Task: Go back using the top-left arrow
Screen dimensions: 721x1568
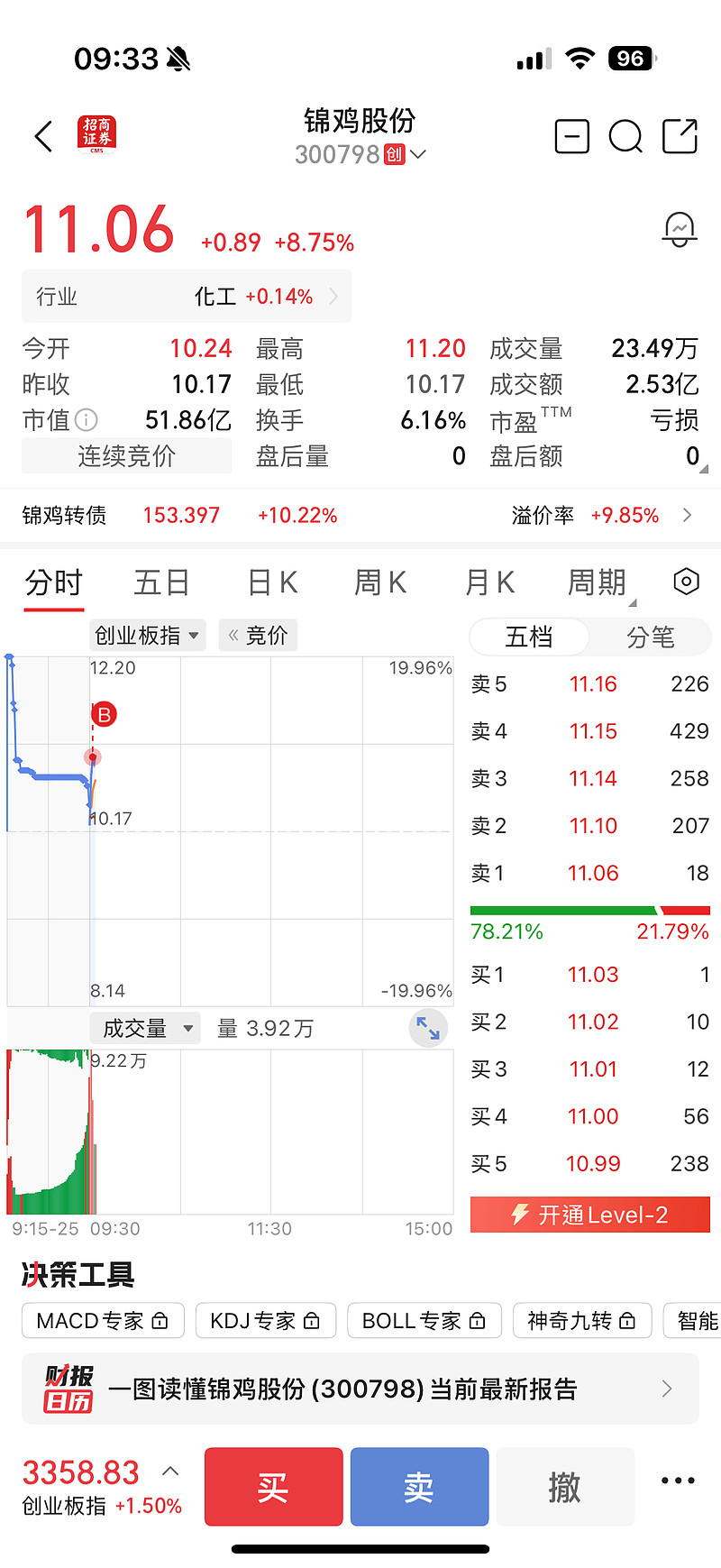Action: pos(43,137)
